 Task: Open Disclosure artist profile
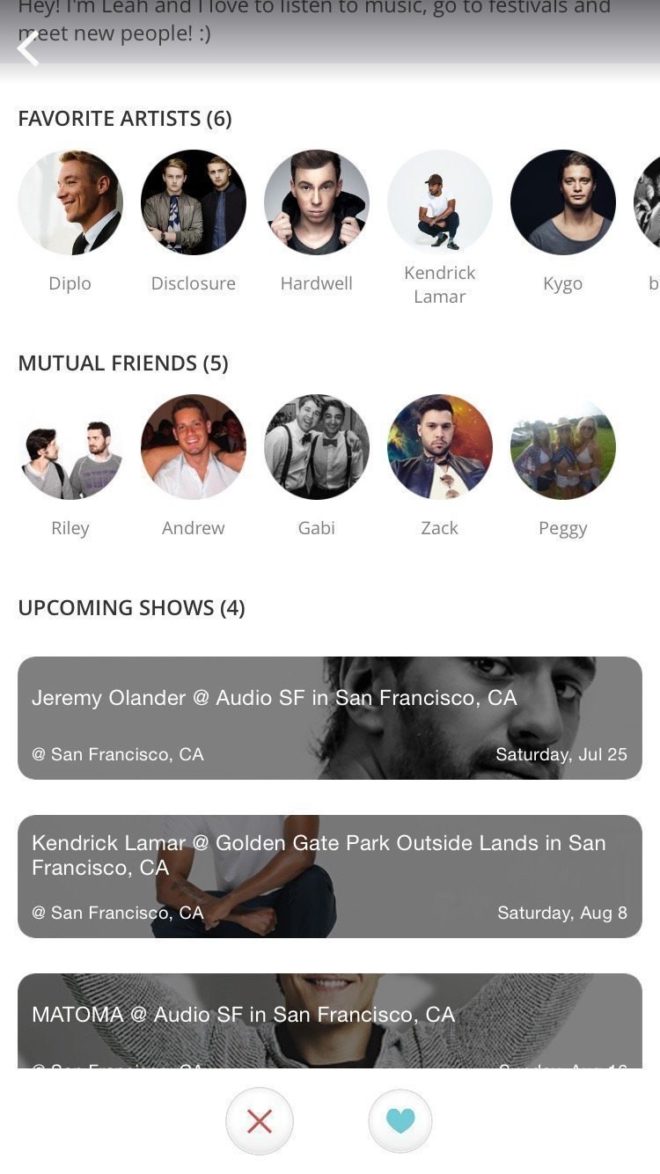(193, 203)
